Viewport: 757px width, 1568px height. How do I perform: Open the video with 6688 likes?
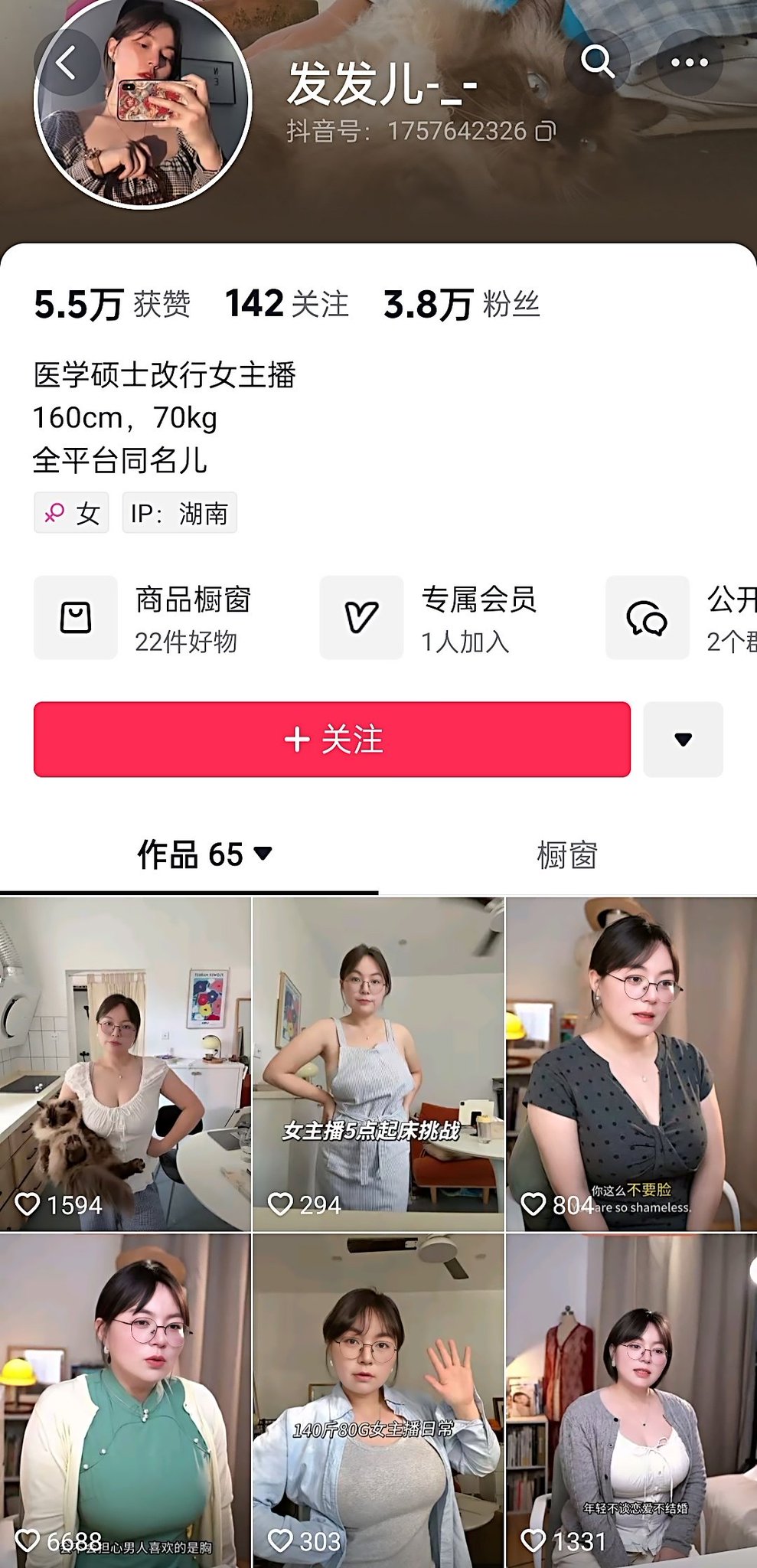(126, 1400)
